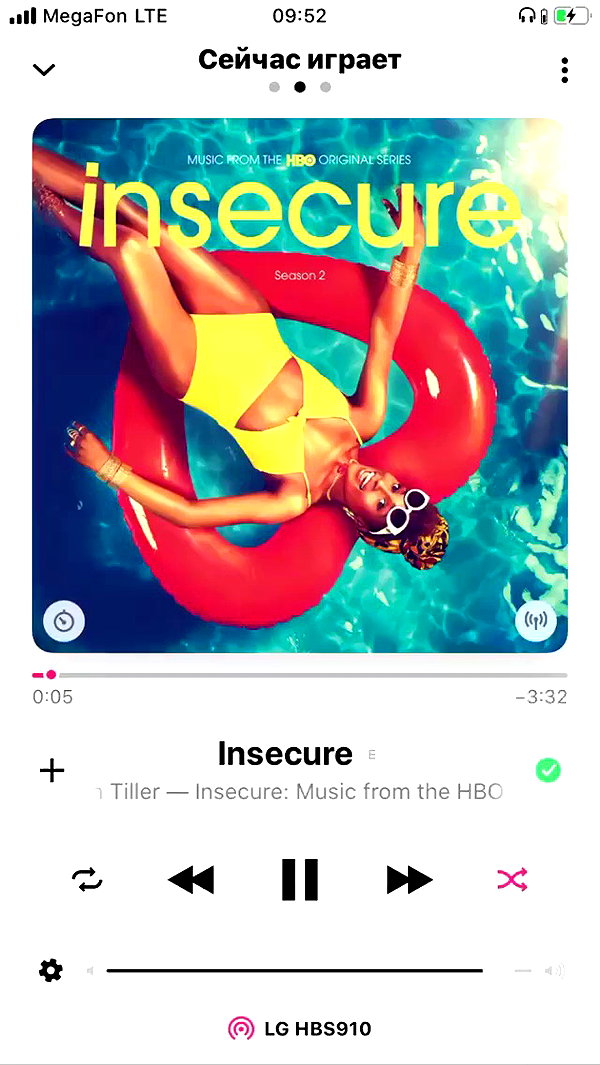Open the three-dot overflow menu
The image size is (600, 1065).
[x=565, y=70]
